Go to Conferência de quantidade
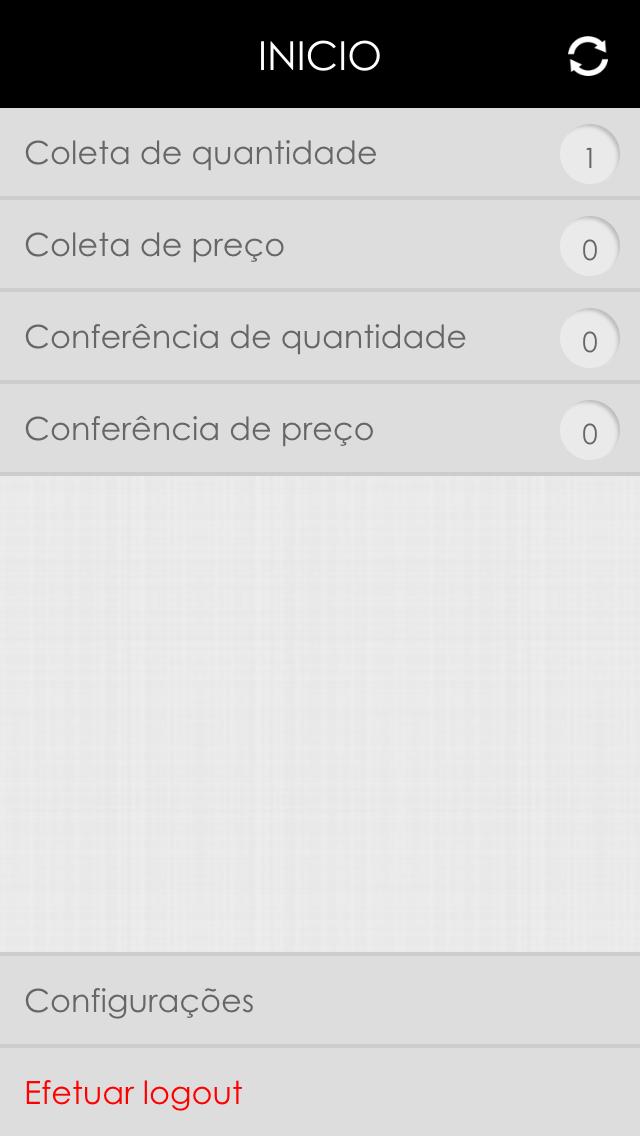This screenshot has height=1136, width=640. point(245,338)
